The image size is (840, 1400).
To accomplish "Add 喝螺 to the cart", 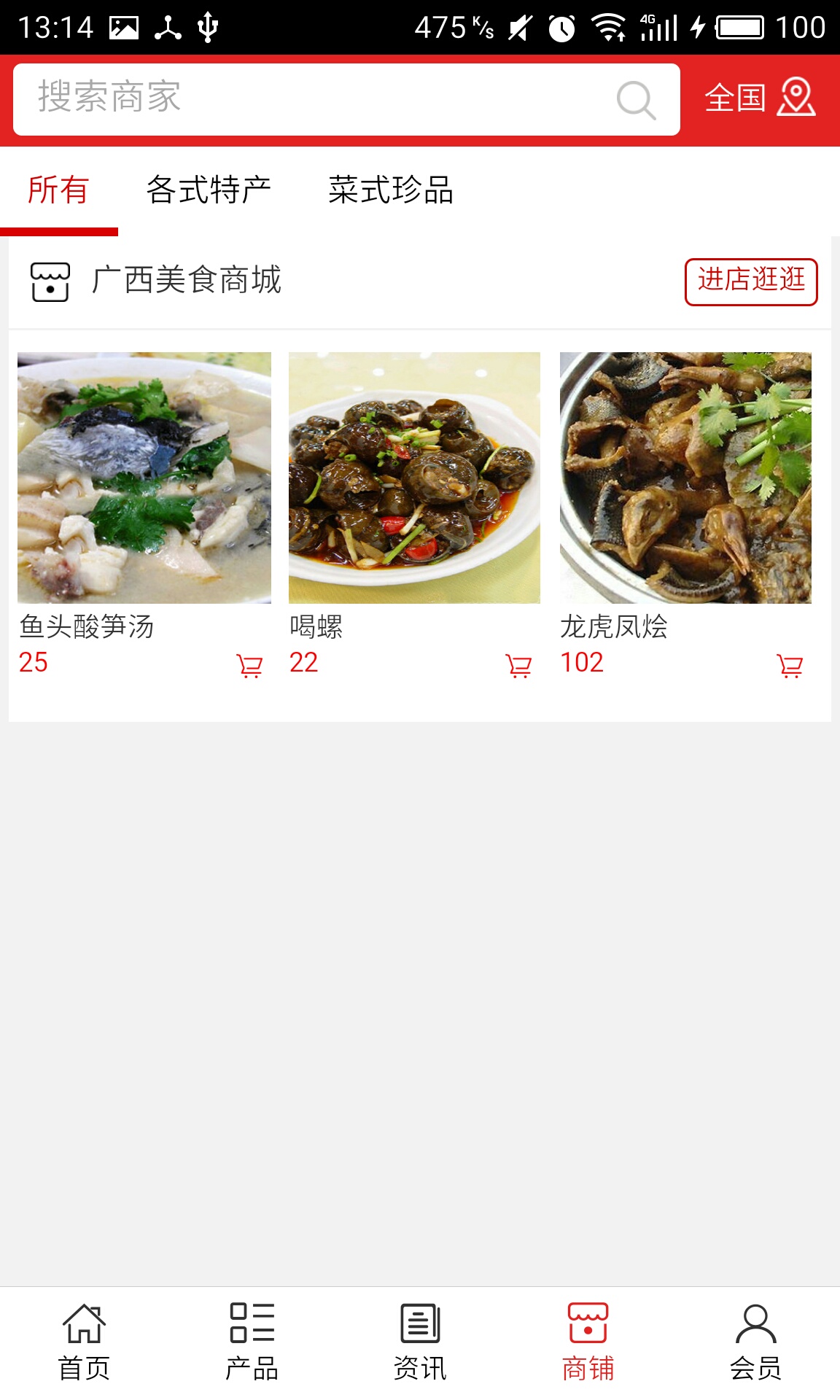I will pos(518,666).
